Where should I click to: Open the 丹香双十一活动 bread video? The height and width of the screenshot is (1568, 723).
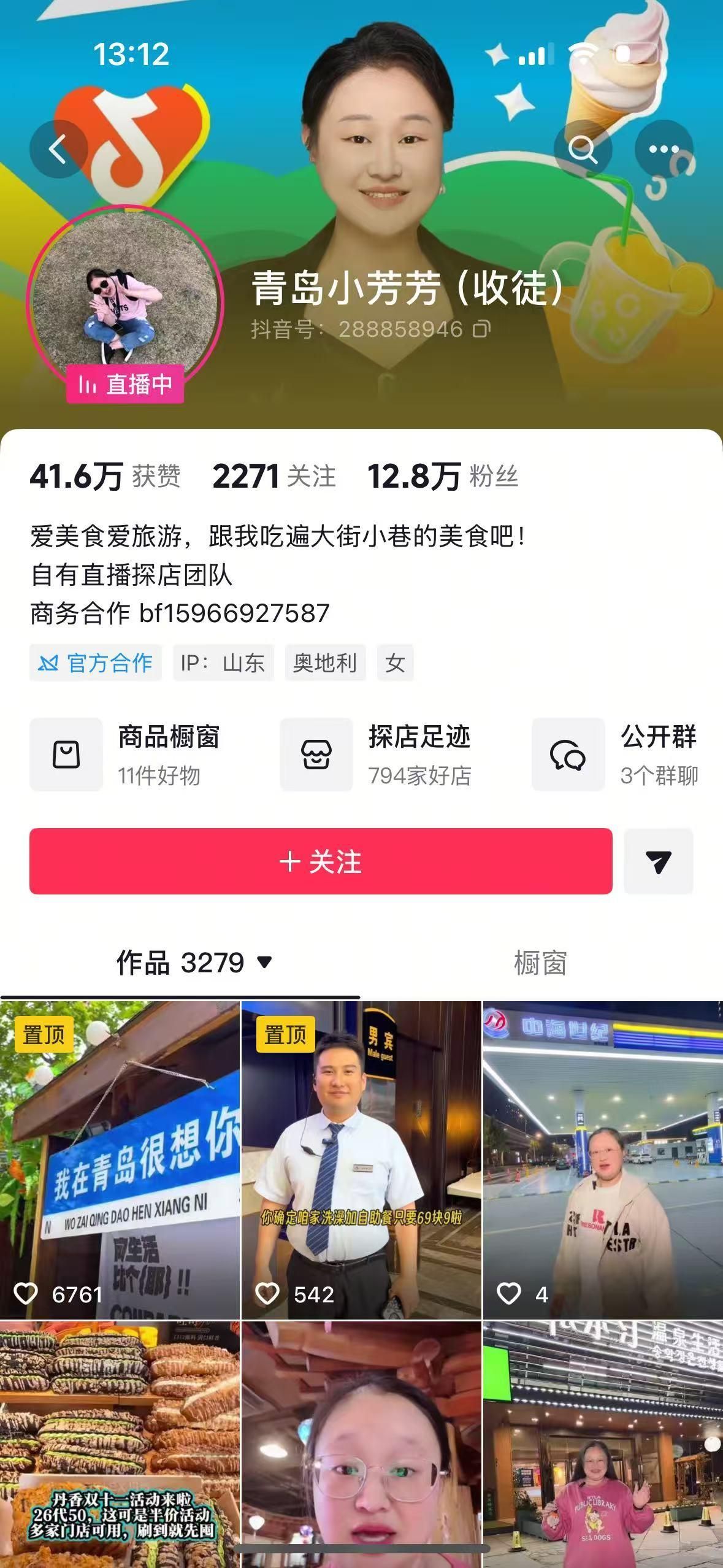click(120, 1442)
